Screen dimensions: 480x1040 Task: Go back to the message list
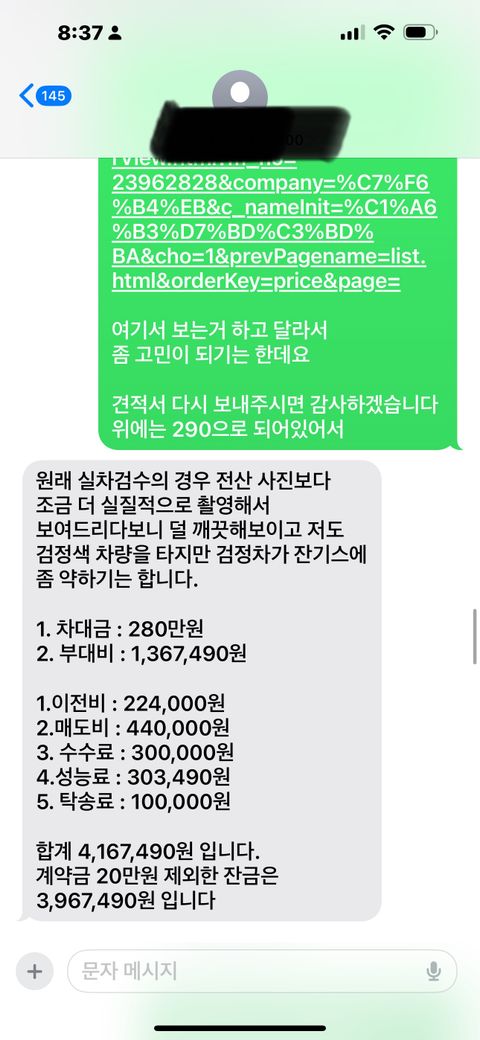click(x=45, y=96)
